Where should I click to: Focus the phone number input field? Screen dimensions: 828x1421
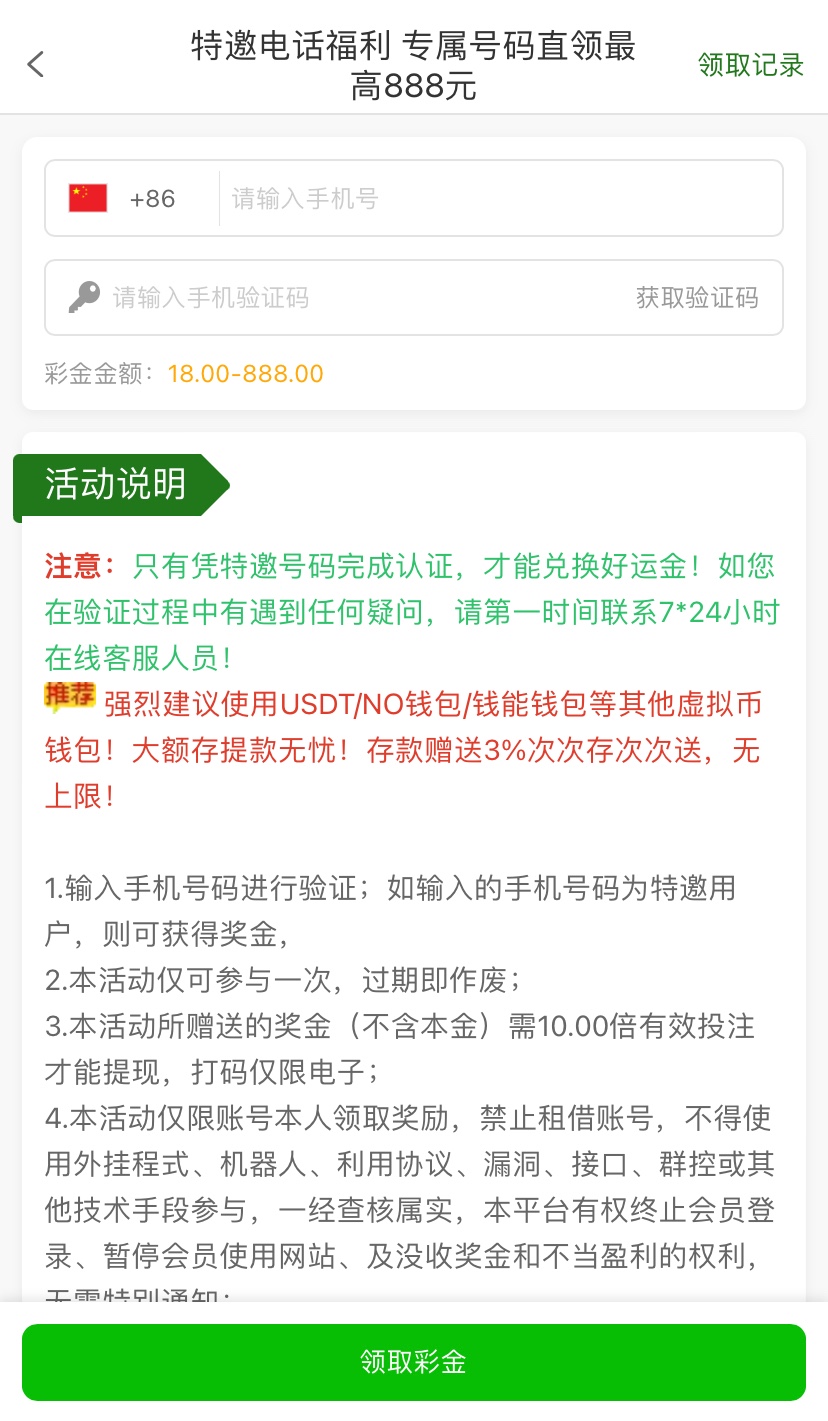(500, 198)
